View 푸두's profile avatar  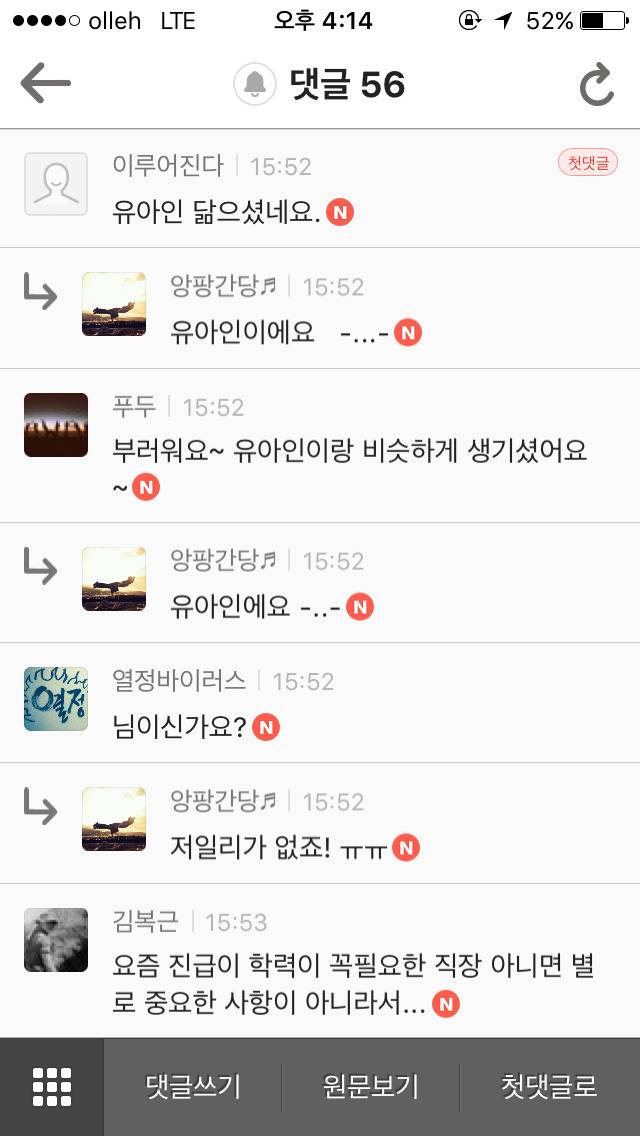click(x=56, y=425)
